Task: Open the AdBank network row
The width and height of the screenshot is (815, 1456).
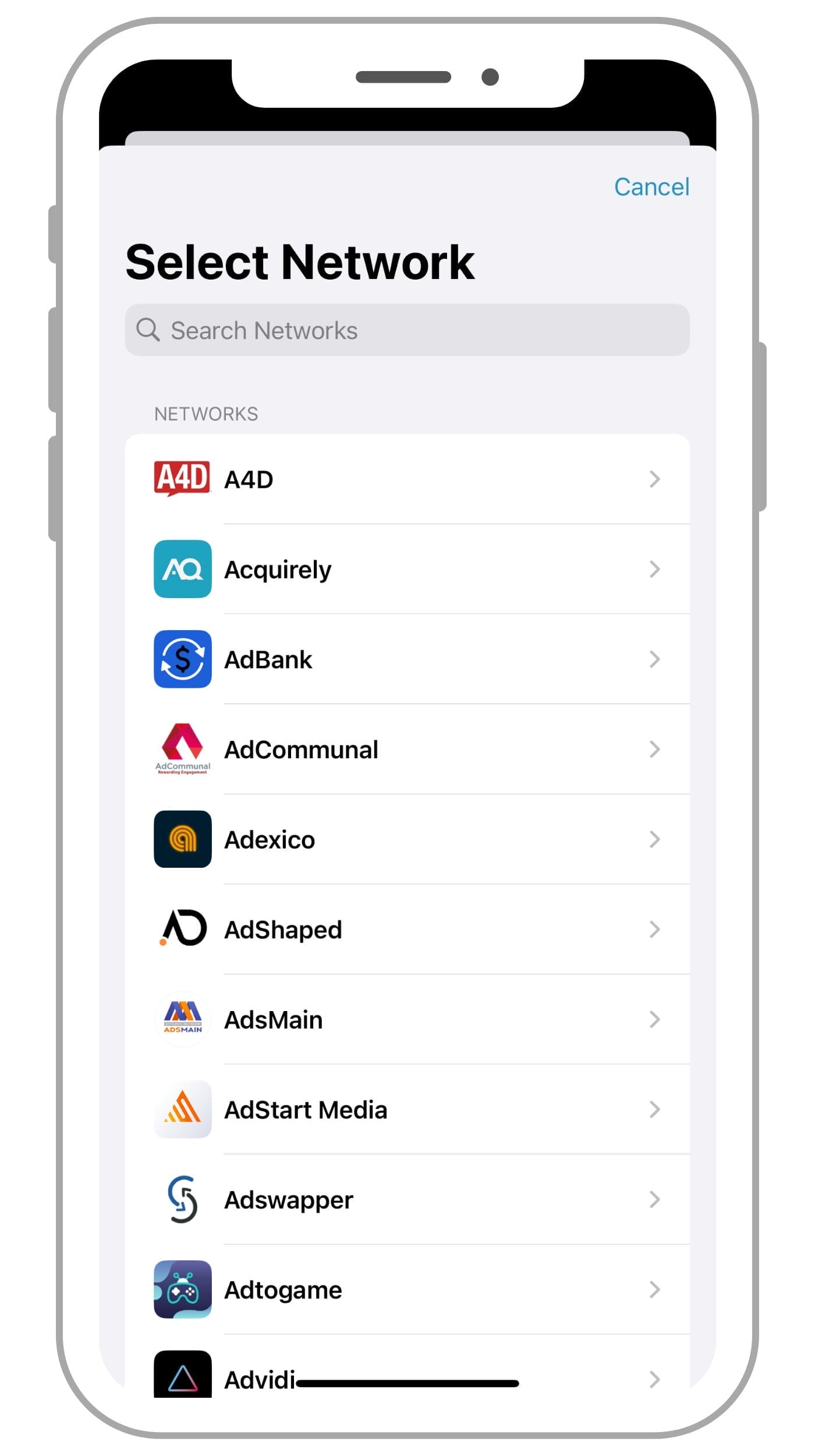Action: pos(408,659)
